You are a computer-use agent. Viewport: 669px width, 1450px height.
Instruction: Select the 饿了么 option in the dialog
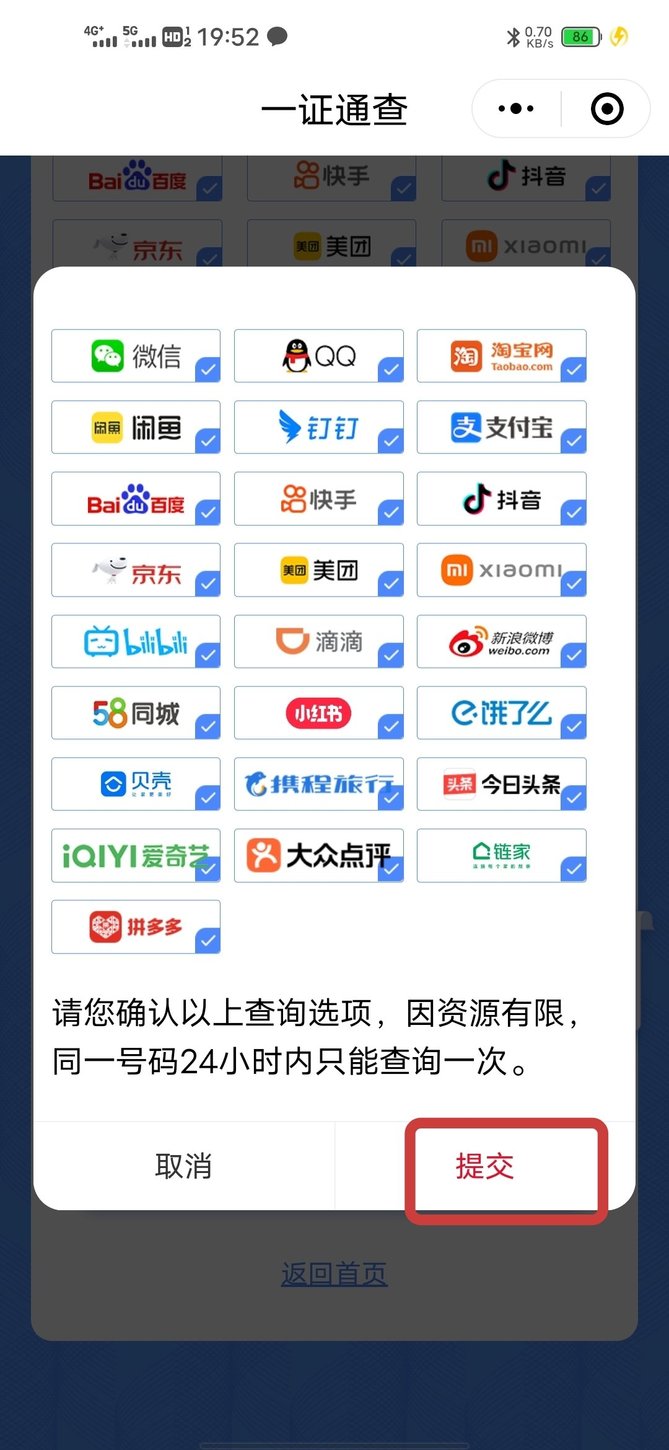[x=502, y=713]
